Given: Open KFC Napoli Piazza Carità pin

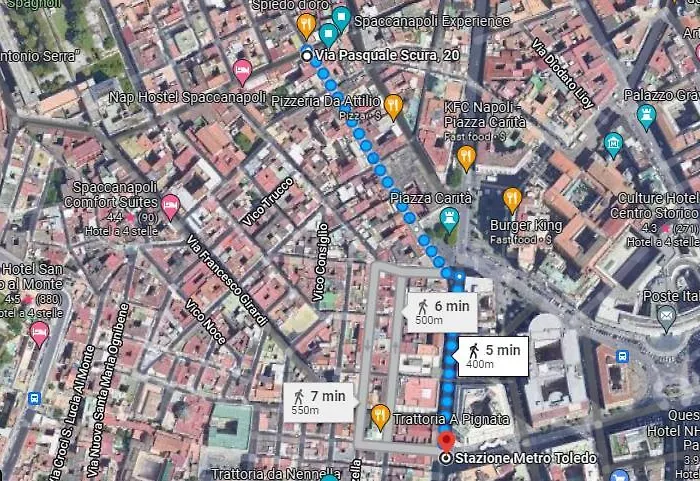Looking at the screenshot, I should (466, 156).
